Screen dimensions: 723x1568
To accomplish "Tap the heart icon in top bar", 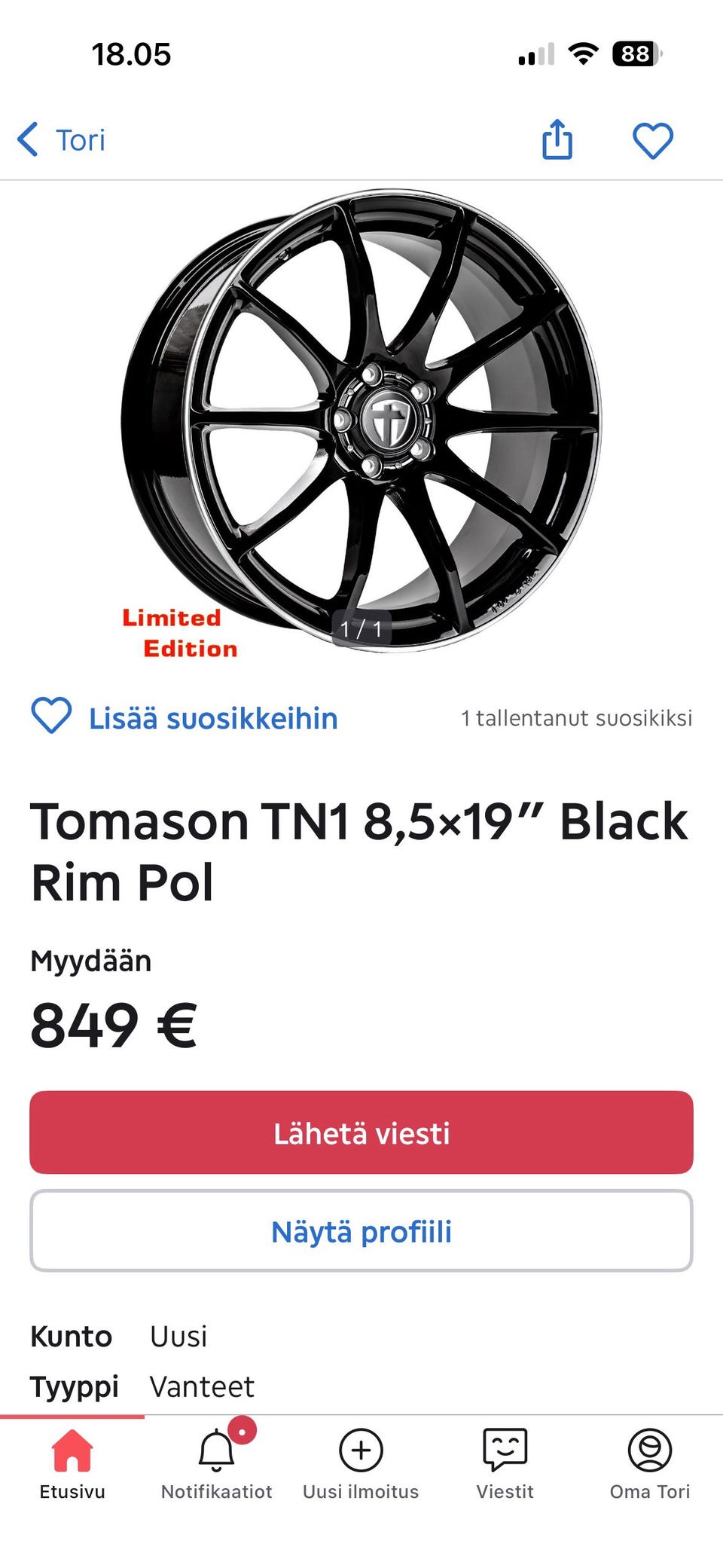I will [652, 141].
